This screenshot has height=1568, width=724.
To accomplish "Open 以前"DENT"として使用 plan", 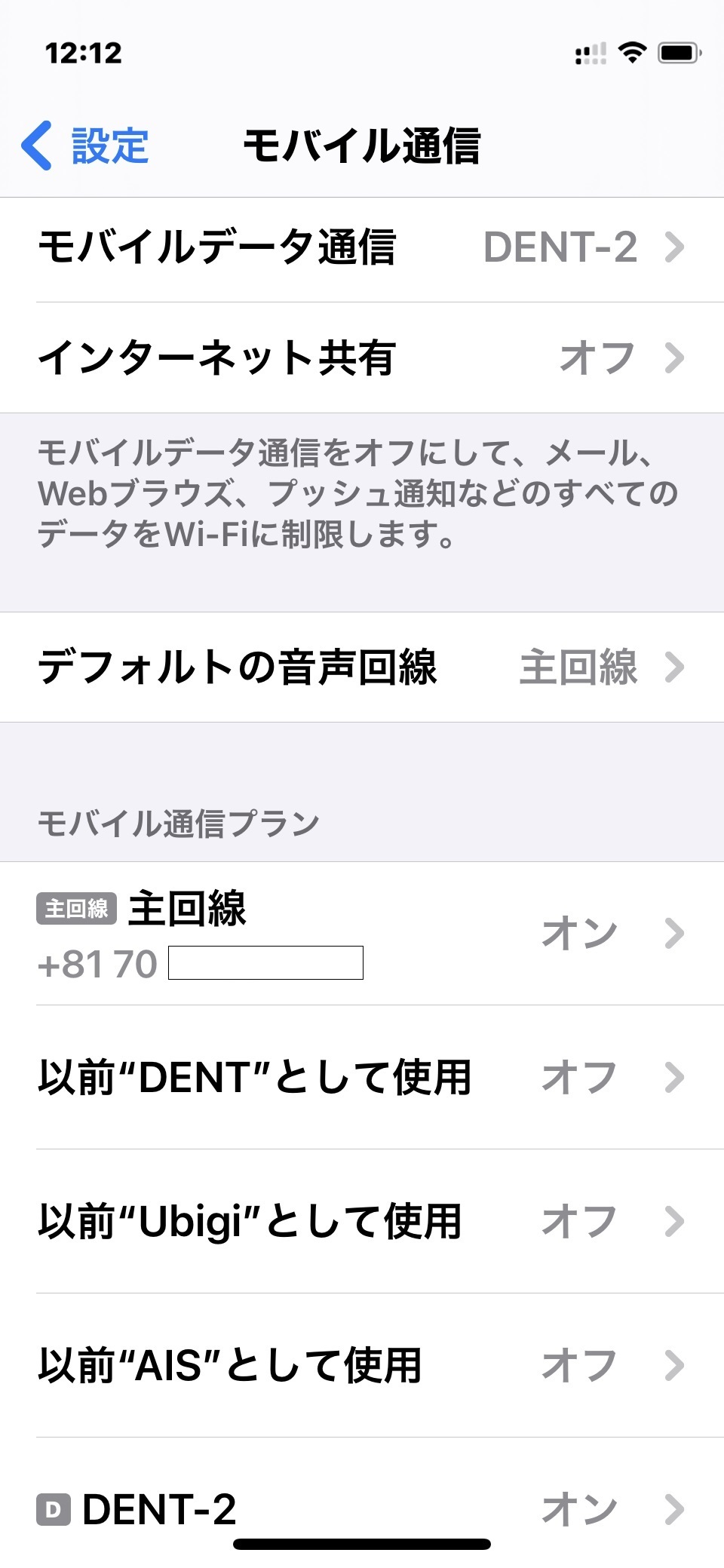I will point(362,1077).
